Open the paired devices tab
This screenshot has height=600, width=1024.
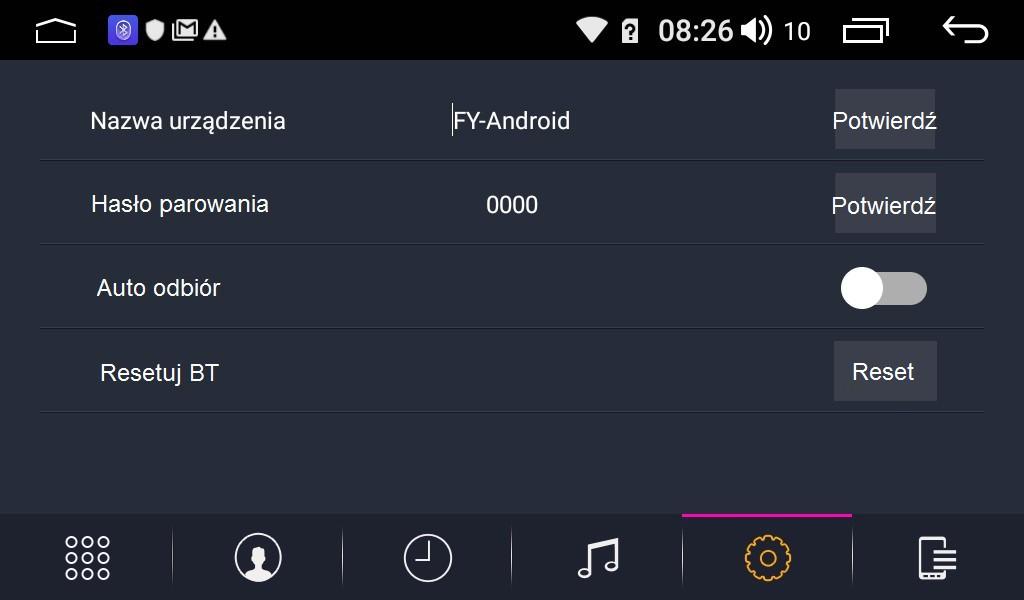(x=937, y=558)
